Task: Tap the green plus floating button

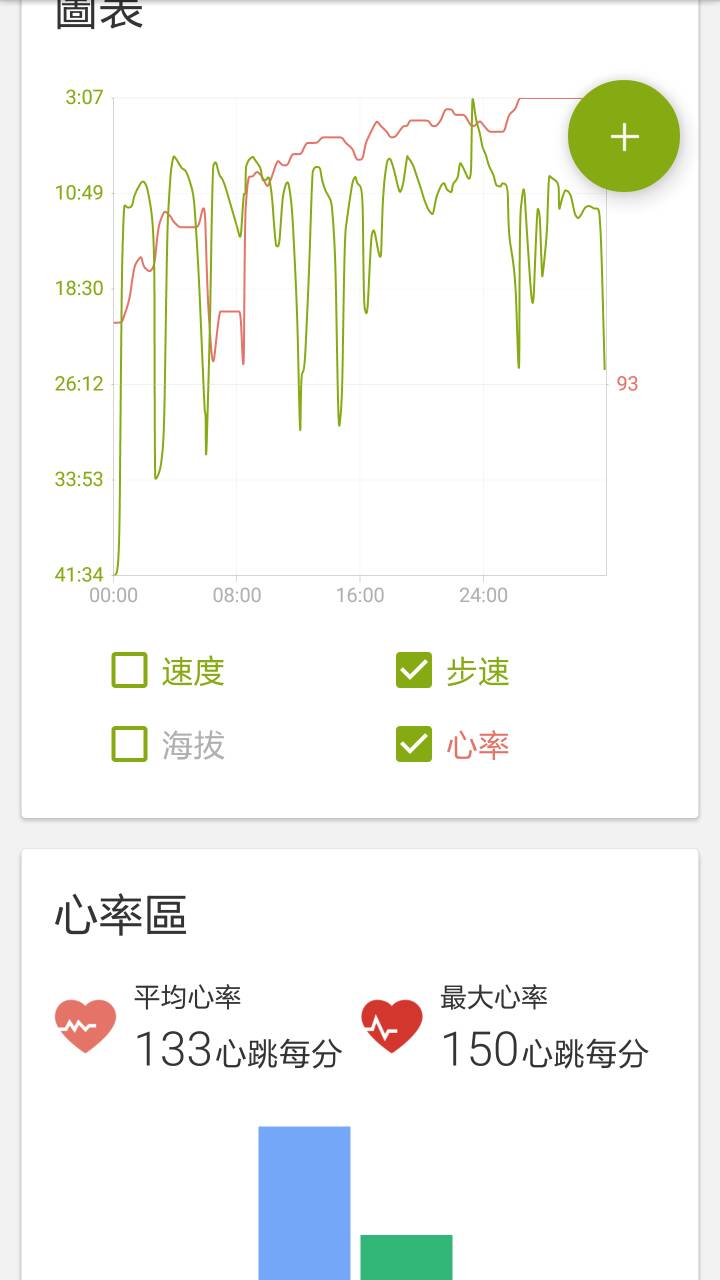Action: 624,136
